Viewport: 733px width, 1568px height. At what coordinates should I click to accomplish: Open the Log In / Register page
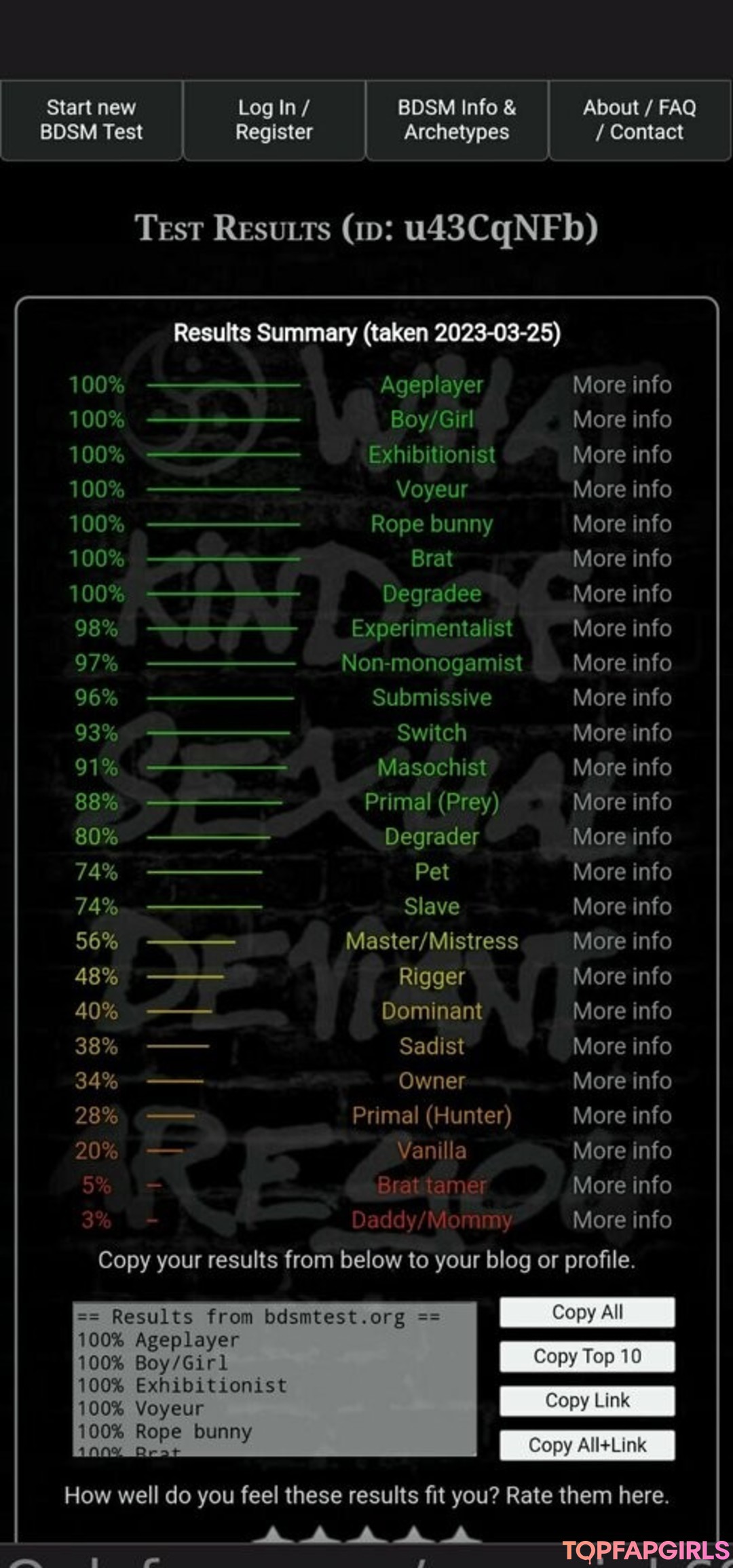[x=274, y=120]
